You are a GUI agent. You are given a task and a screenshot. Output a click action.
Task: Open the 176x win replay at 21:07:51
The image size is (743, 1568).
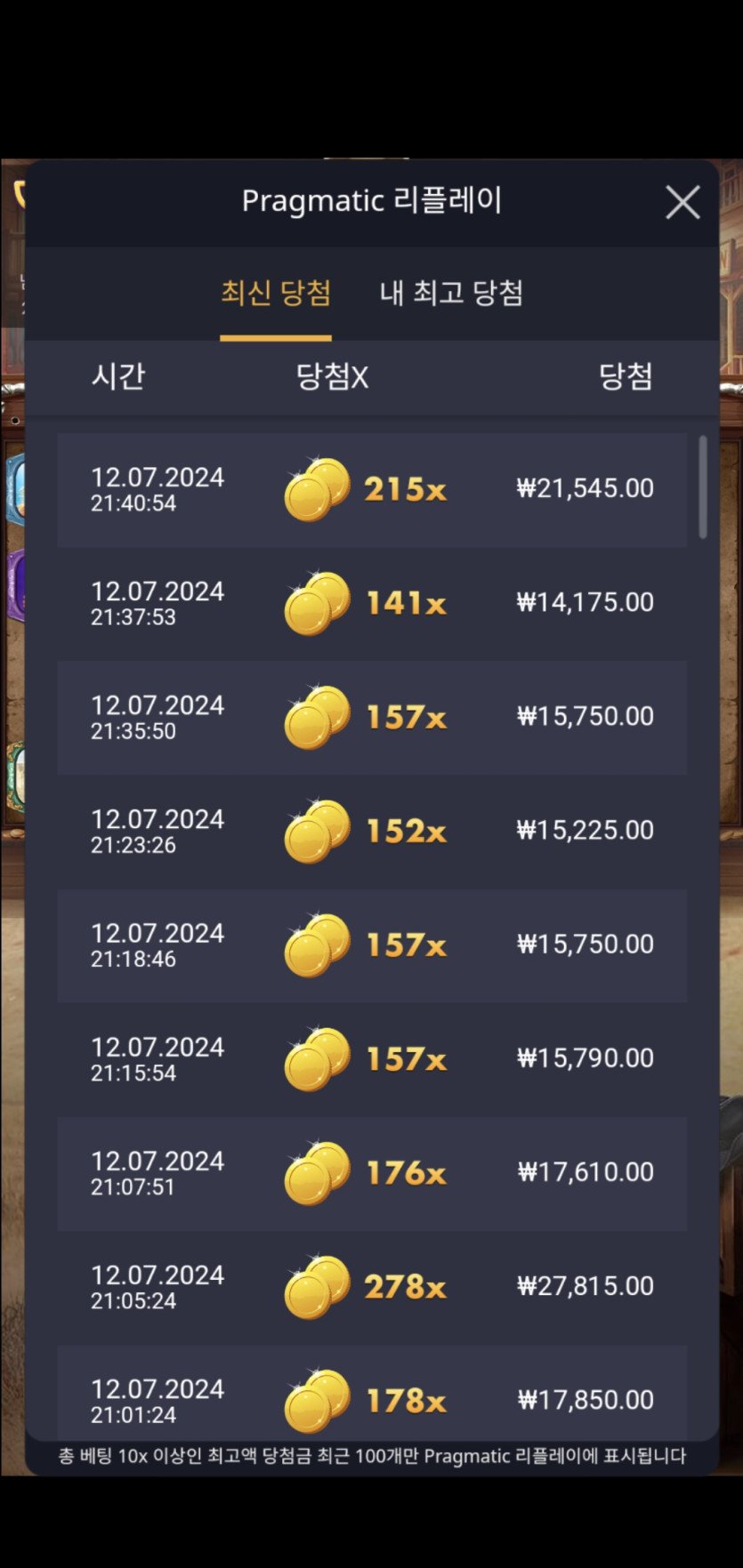(x=372, y=1173)
